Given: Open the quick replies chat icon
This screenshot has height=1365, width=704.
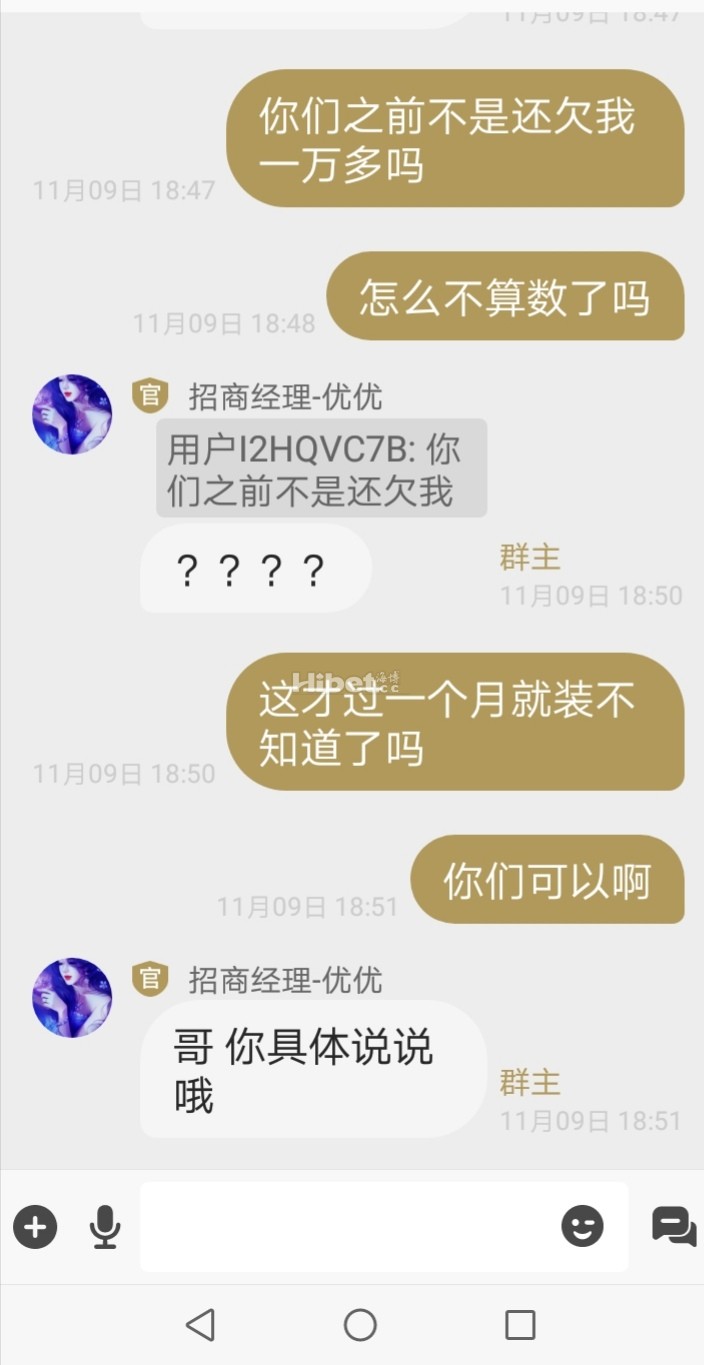Looking at the screenshot, I should (x=674, y=1226).
